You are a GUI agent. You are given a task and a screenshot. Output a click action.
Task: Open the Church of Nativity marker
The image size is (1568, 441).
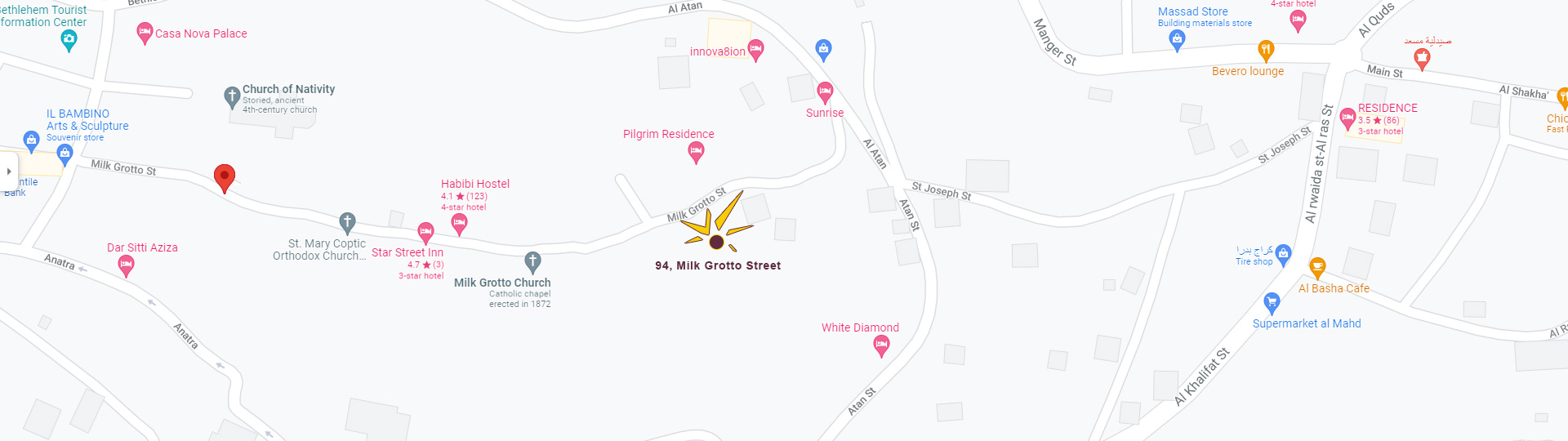(x=231, y=96)
